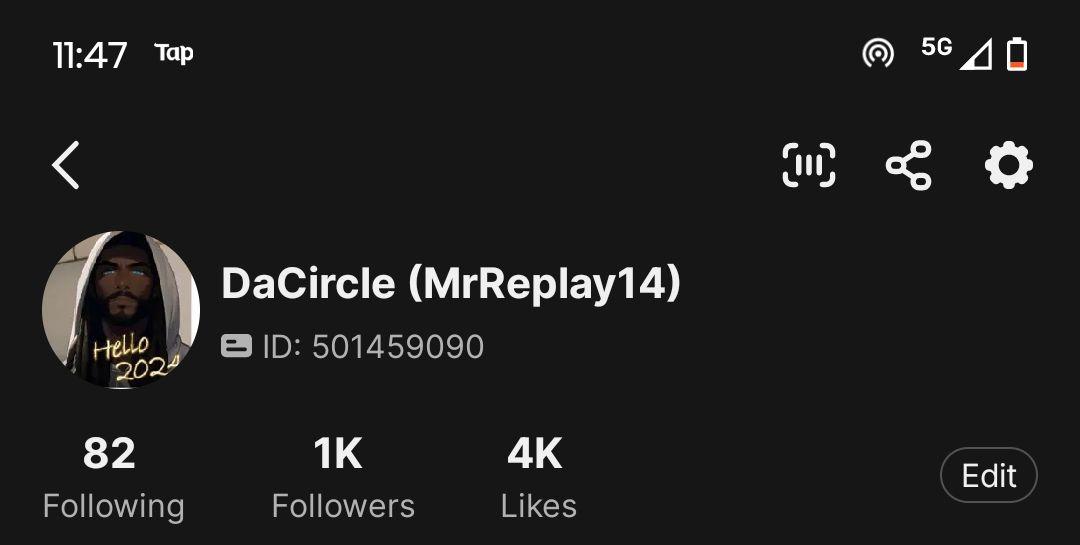Open the QR code scanner icon
This screenshot has height=545, width=1080.
[x=808, y=165]
